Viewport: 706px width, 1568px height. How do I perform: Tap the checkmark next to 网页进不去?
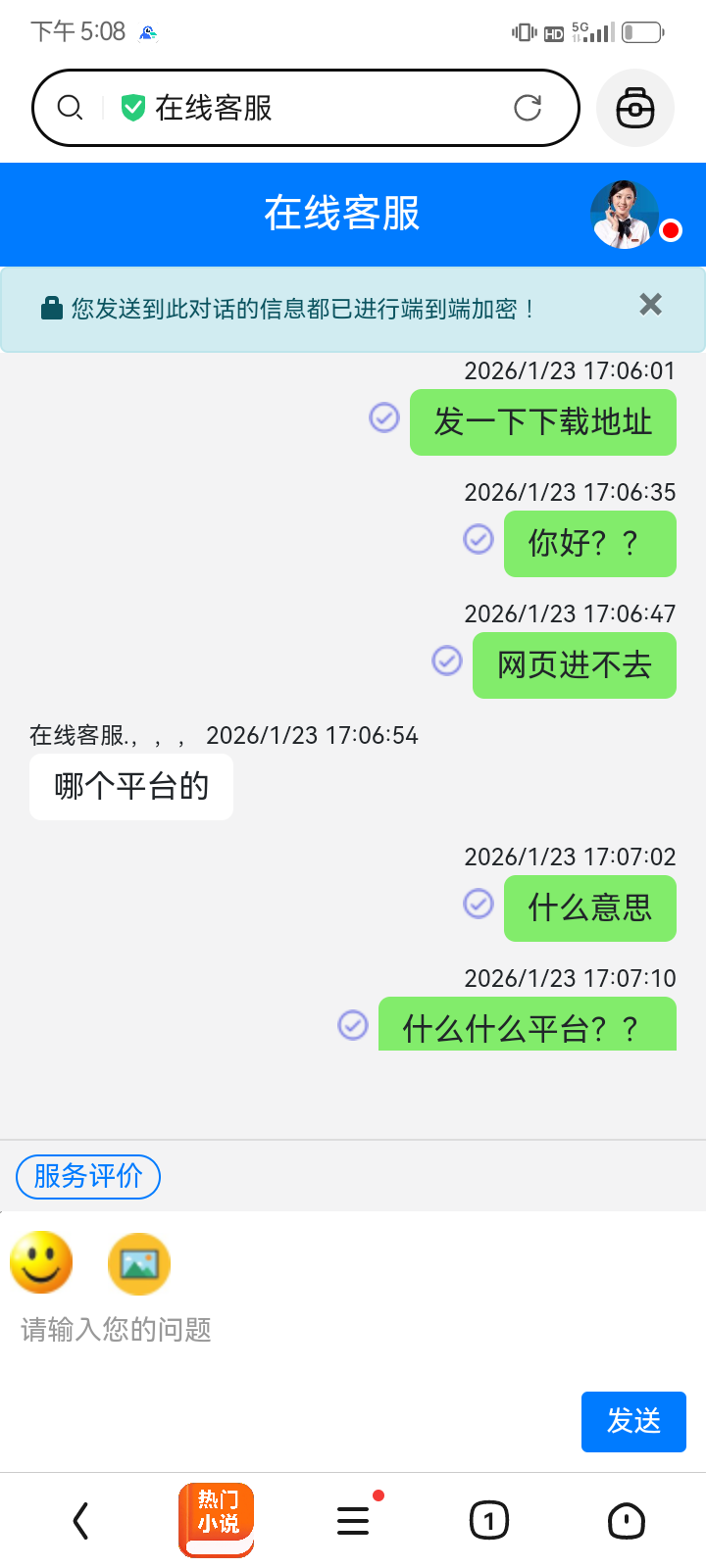446,661
